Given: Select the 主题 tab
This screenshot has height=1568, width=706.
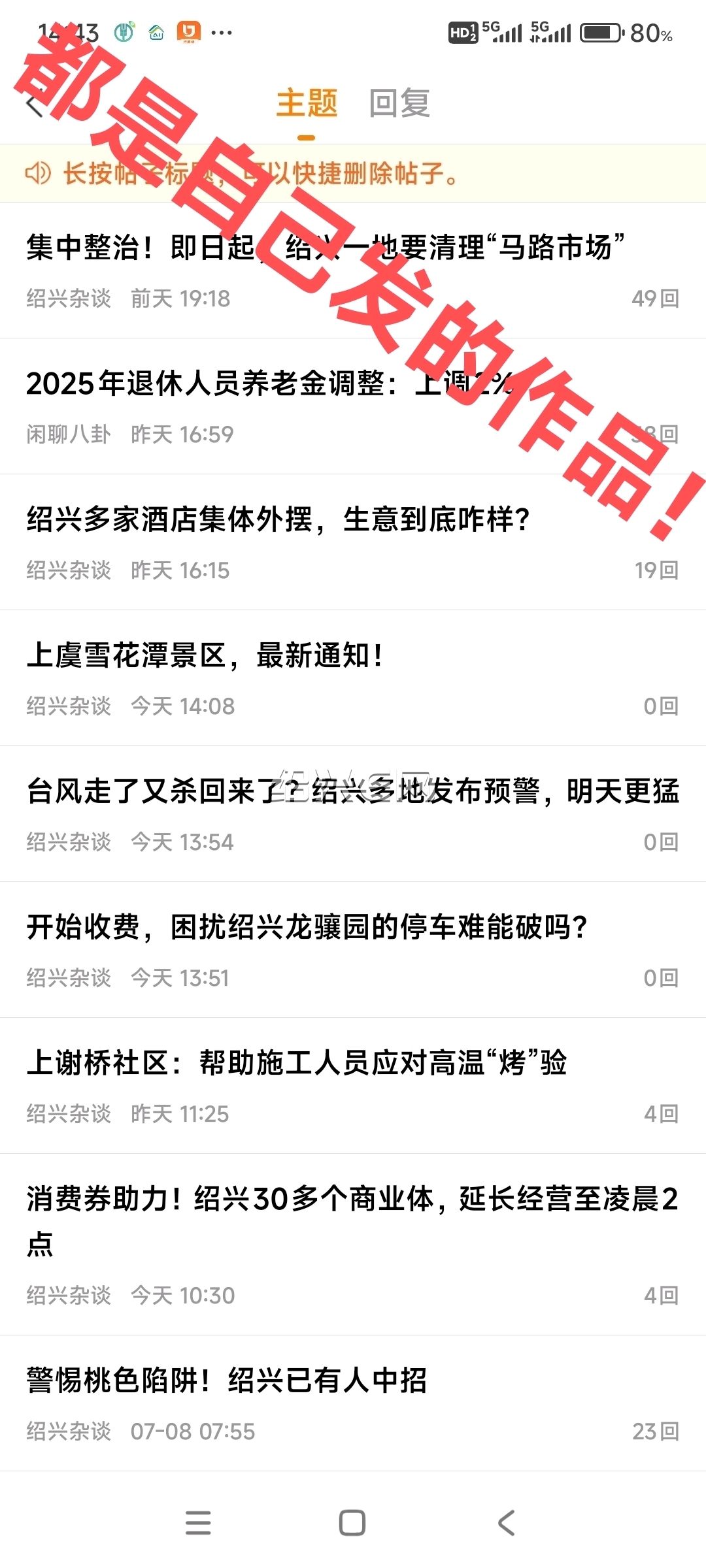Looking at the screenshot, I should [307, 103].
